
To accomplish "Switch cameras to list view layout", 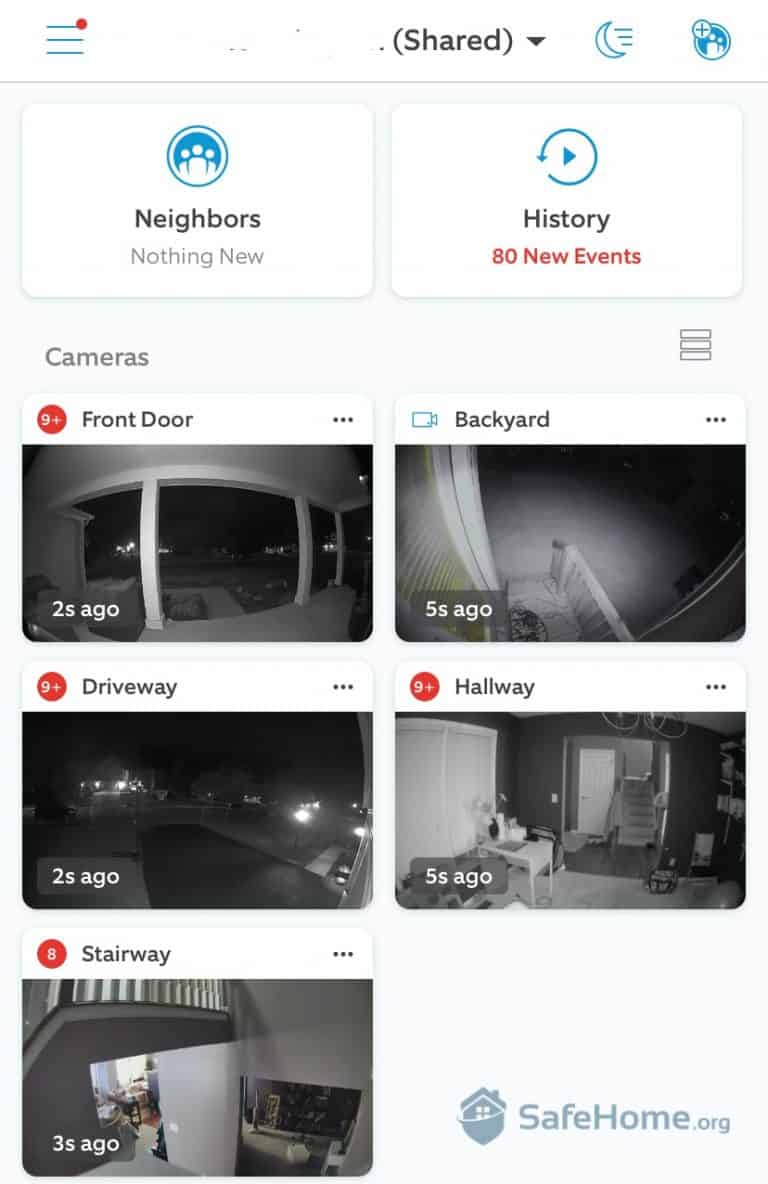I will [695, 346].
